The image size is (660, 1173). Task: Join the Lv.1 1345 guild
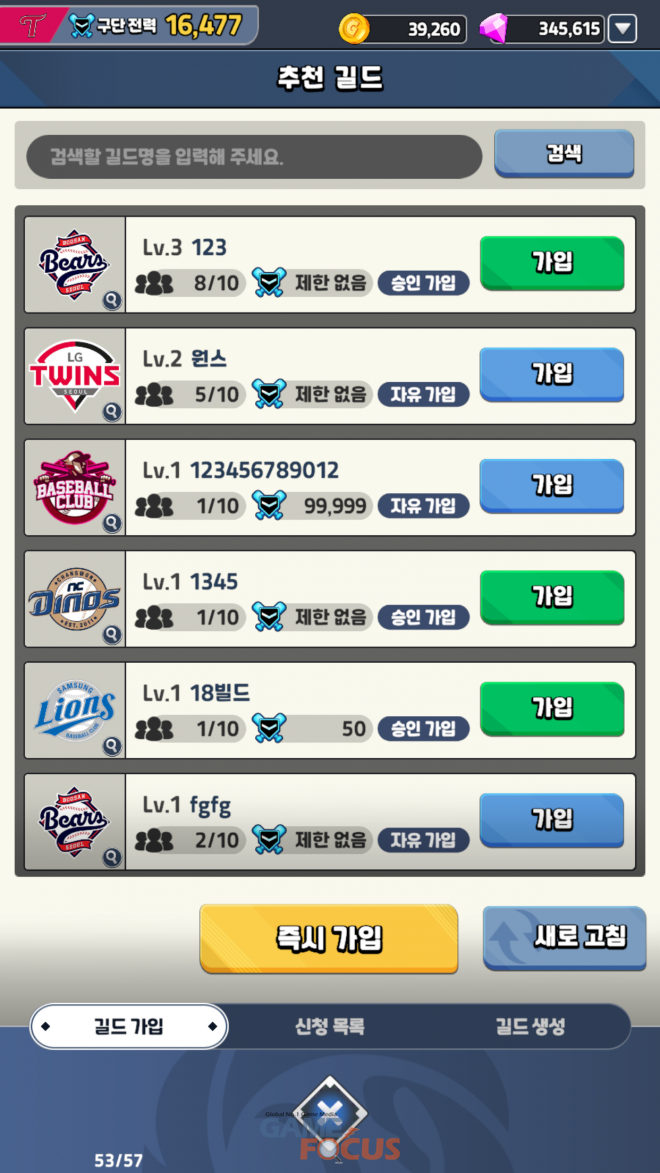pos(552,597)
